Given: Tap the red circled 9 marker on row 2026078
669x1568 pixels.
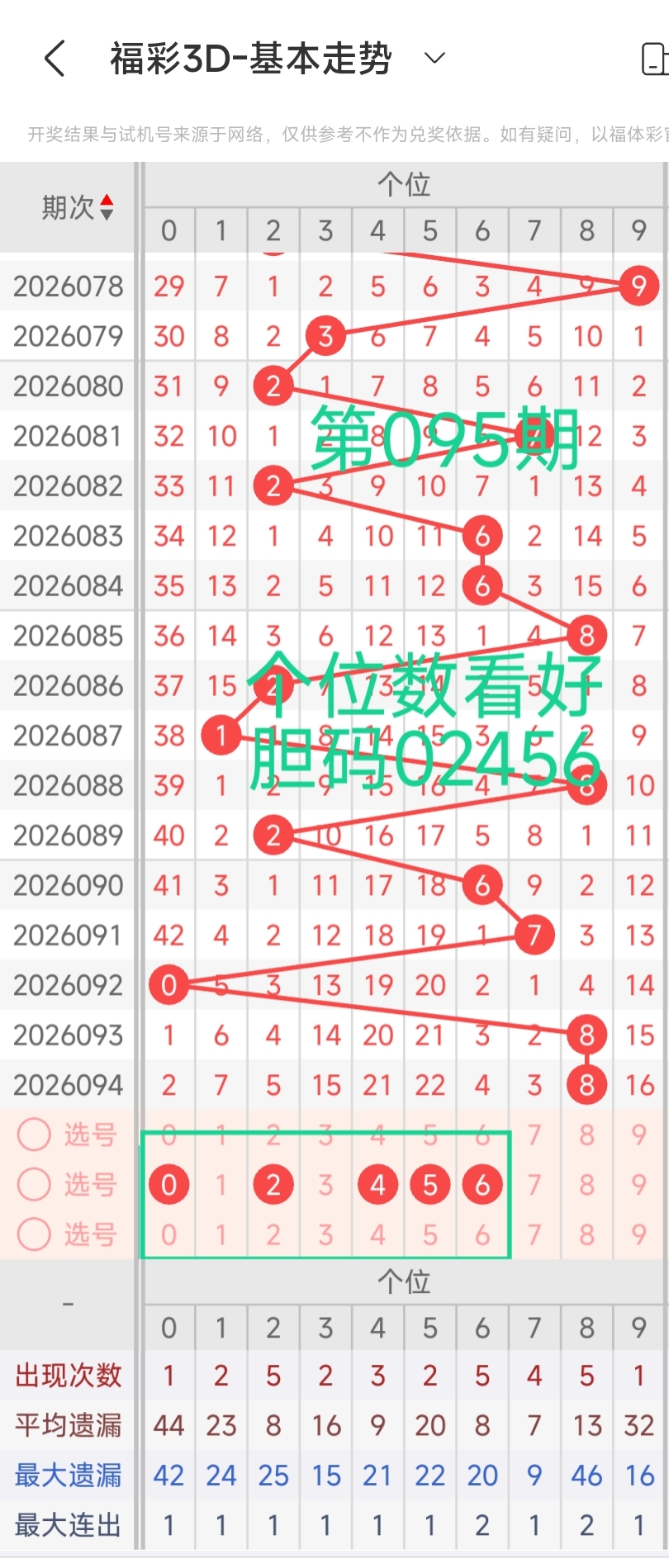Looking at the screenshot, I should coord(638,286).
